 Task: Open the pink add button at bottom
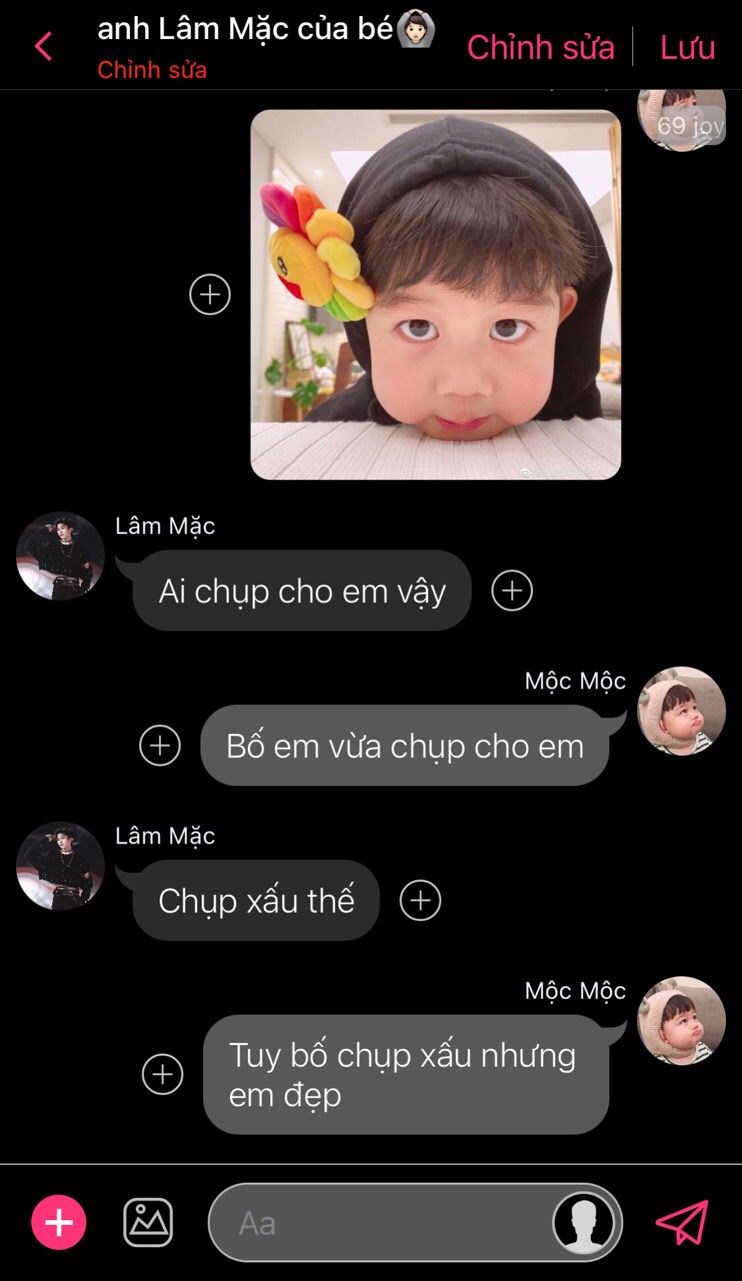59,1222
